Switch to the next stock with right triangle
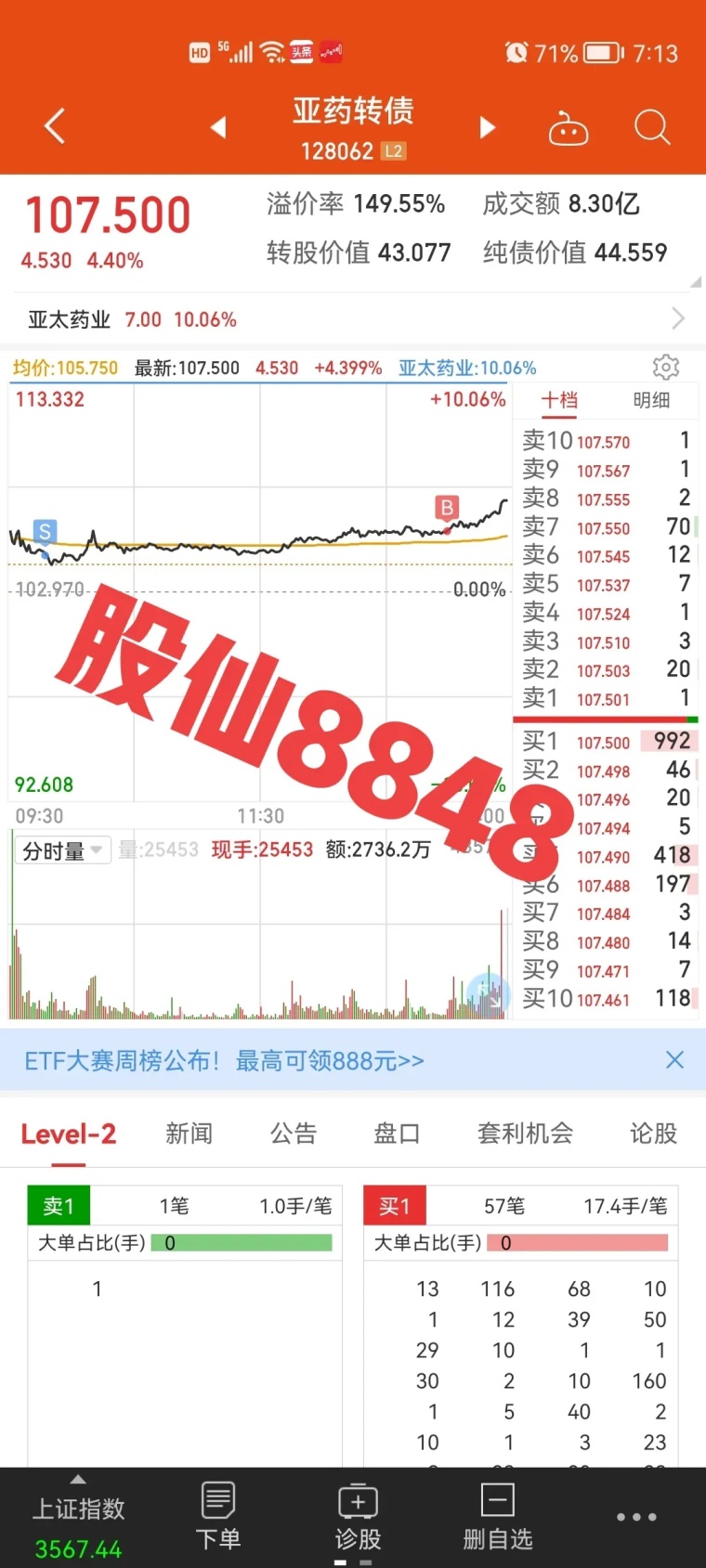The width and height of the screenshot is (706, 1568). pos(487,127)
